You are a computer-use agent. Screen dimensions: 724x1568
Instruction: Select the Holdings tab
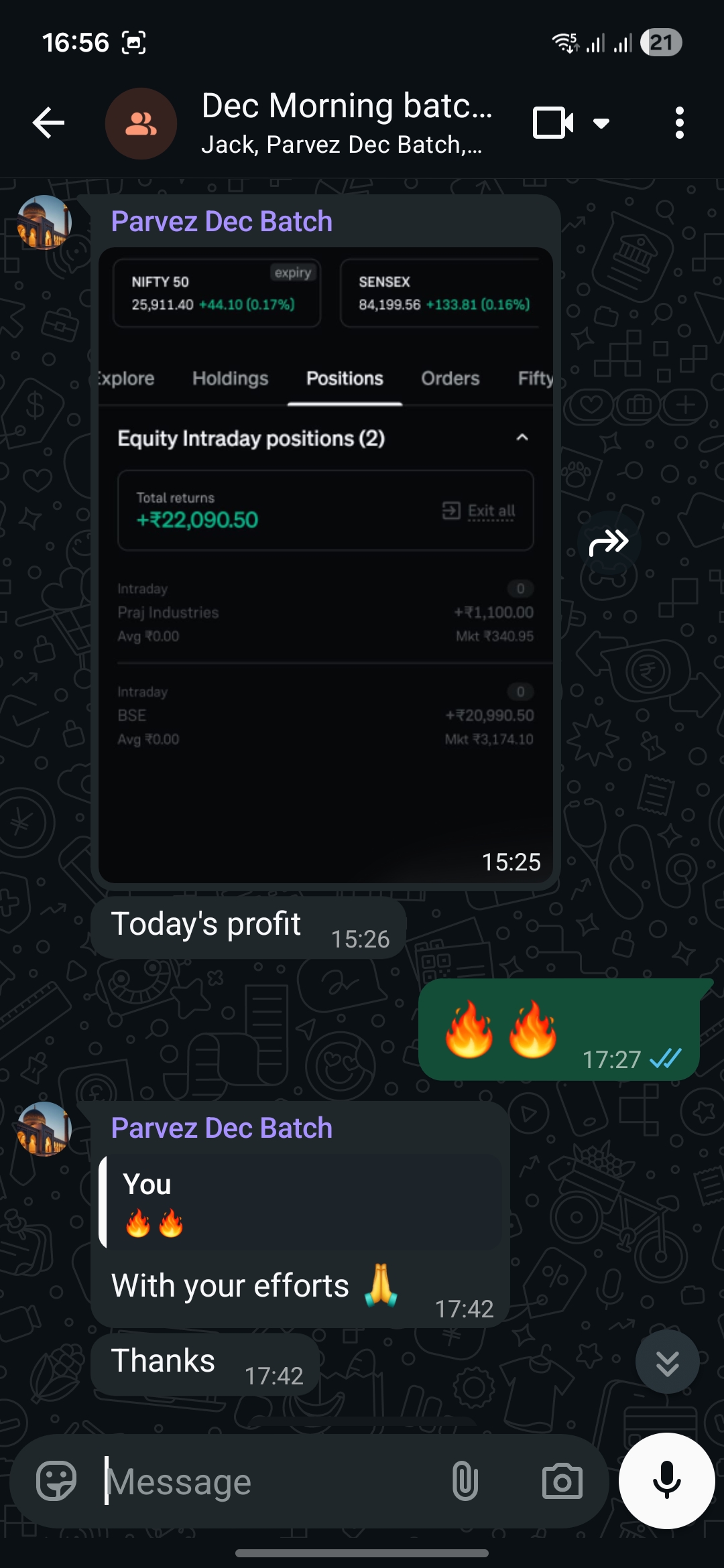pos(229,379)
